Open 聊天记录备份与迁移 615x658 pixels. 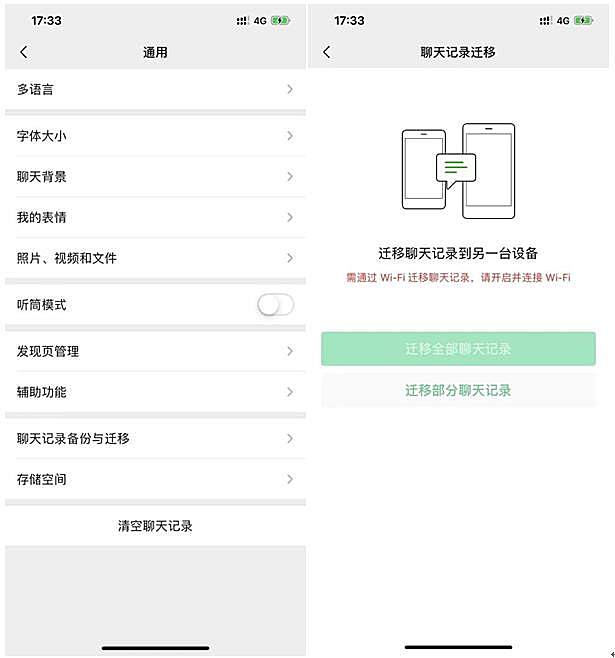tap(155, 438)
